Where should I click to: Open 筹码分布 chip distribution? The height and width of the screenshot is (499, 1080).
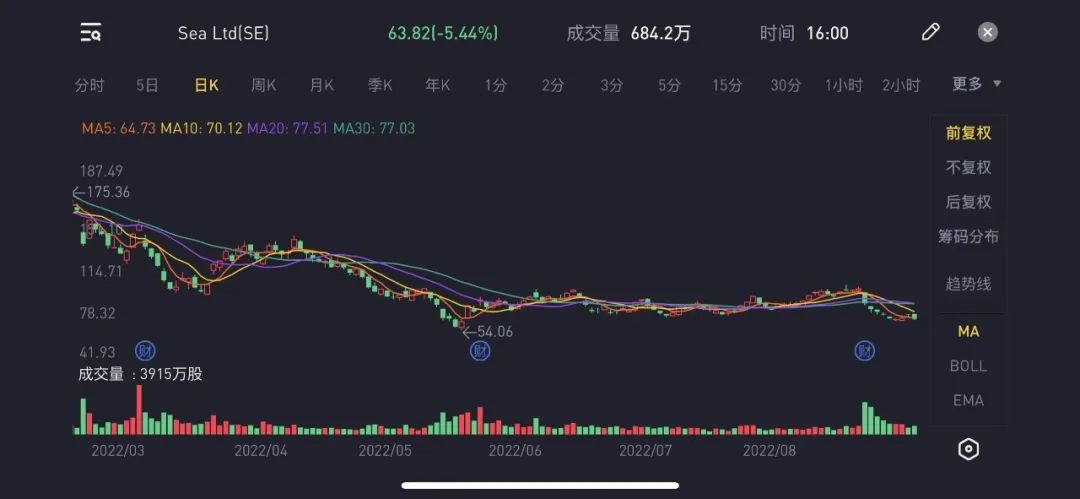tap(968, 237)
